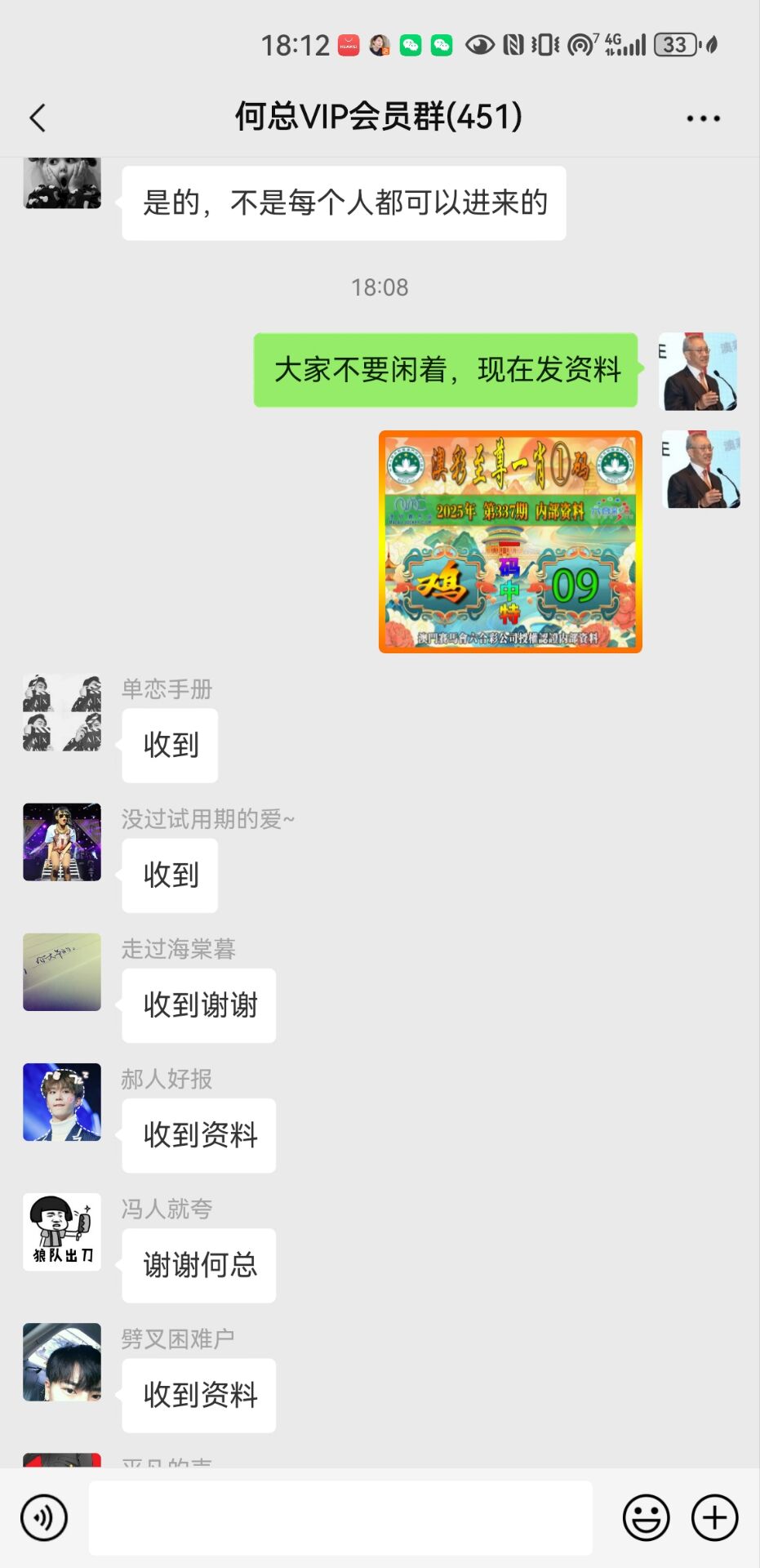
Task: Open the sent lottery image in chat
Action: point(510,541)
